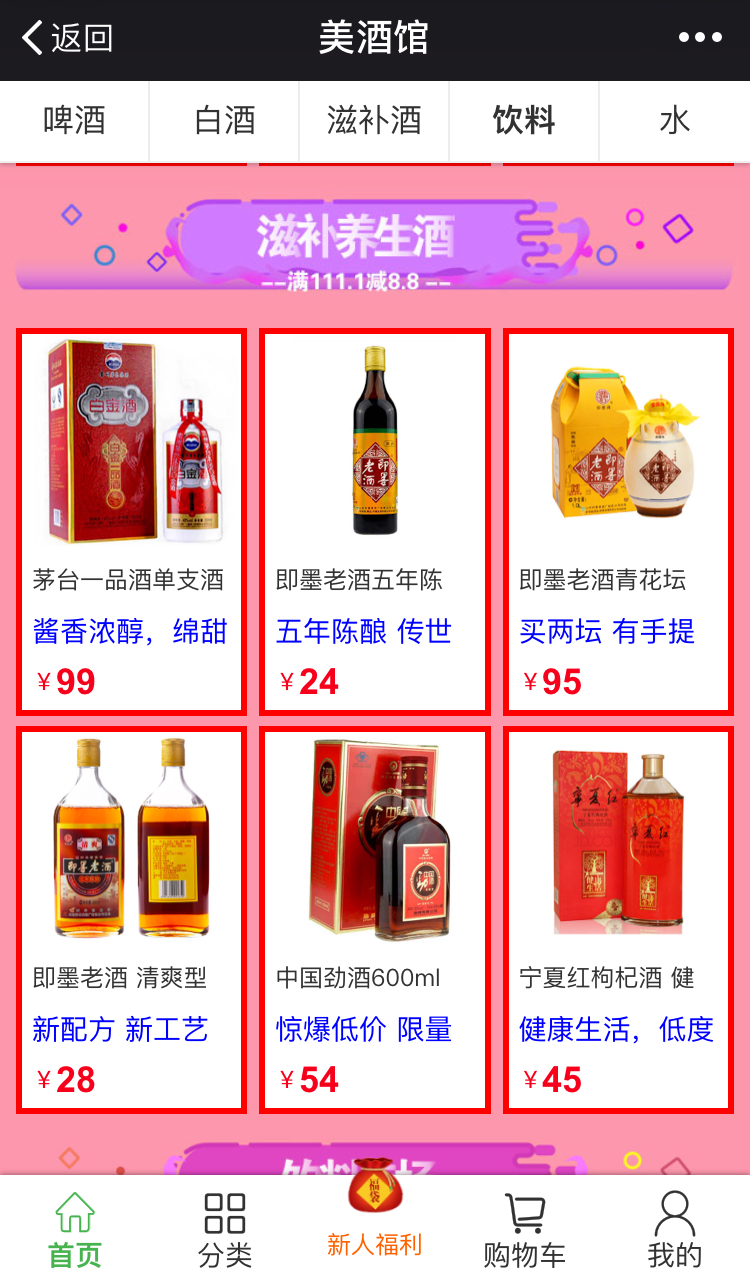Open the 宁夏红枸杞酒 product card
750x1287 pixels.
tap(618, 919)
